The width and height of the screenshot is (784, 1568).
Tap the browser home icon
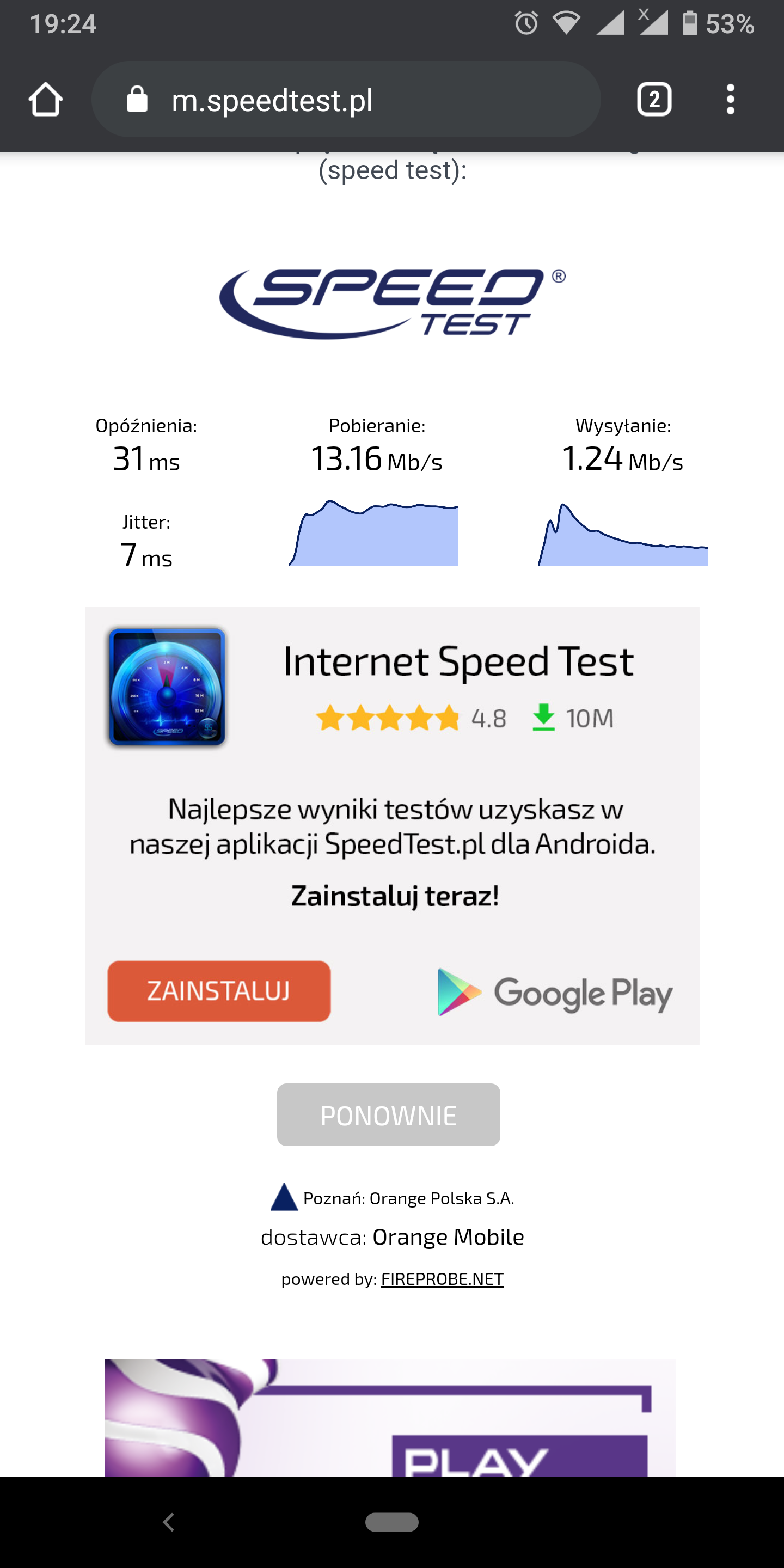tap(46, 99)
